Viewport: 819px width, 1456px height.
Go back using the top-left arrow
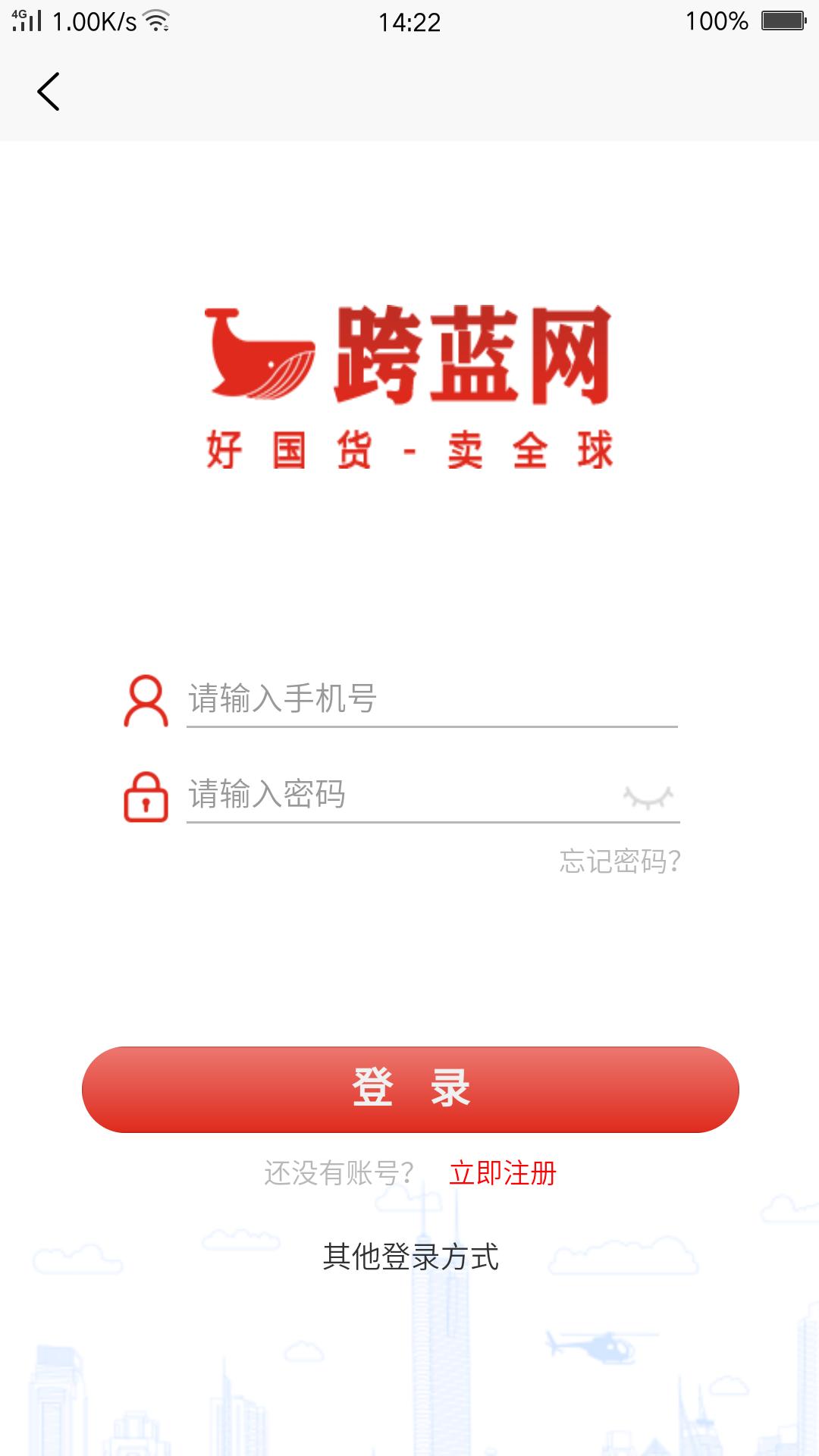click(49, 92)
